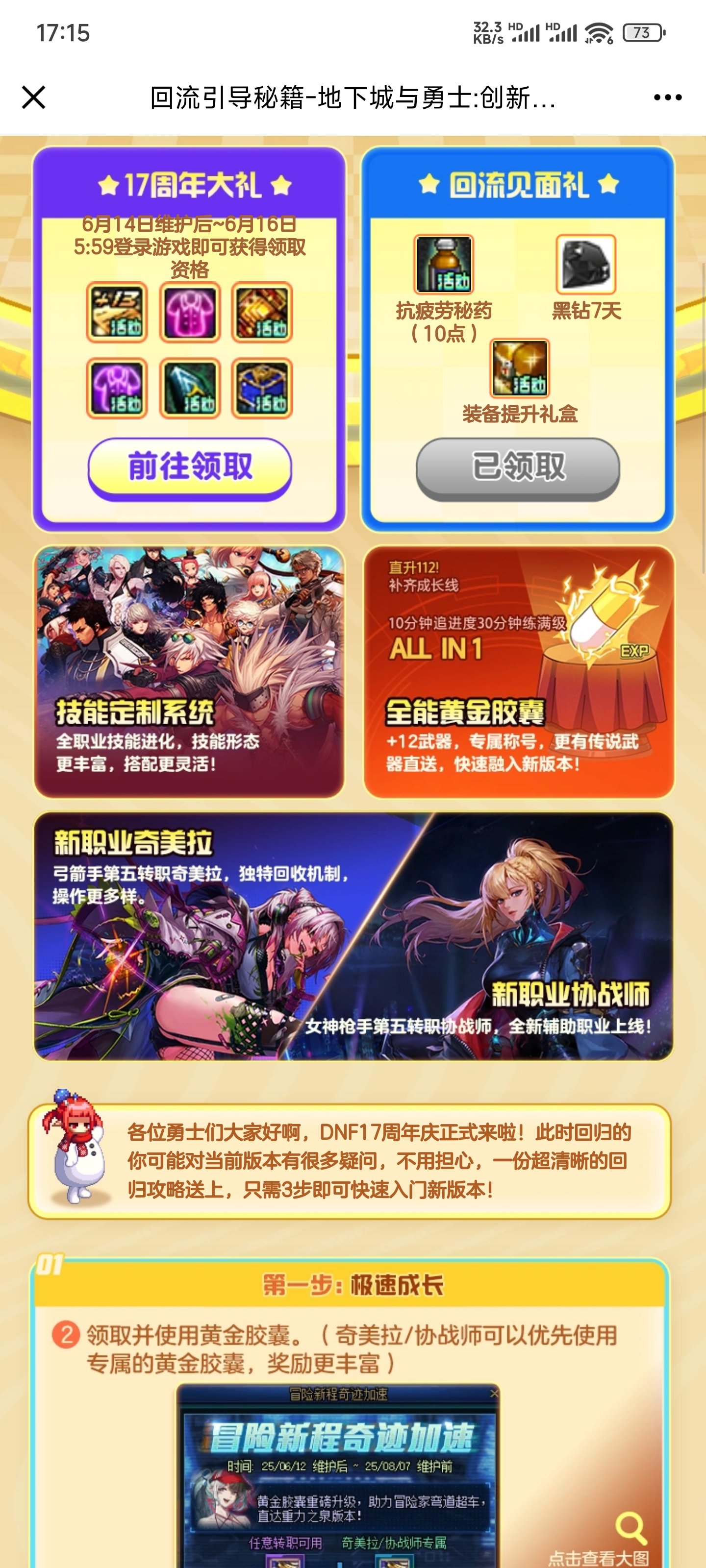Open the 全能黄金胶囊 card
This screenshot has width=706, height=1568.
click(518, 671)
